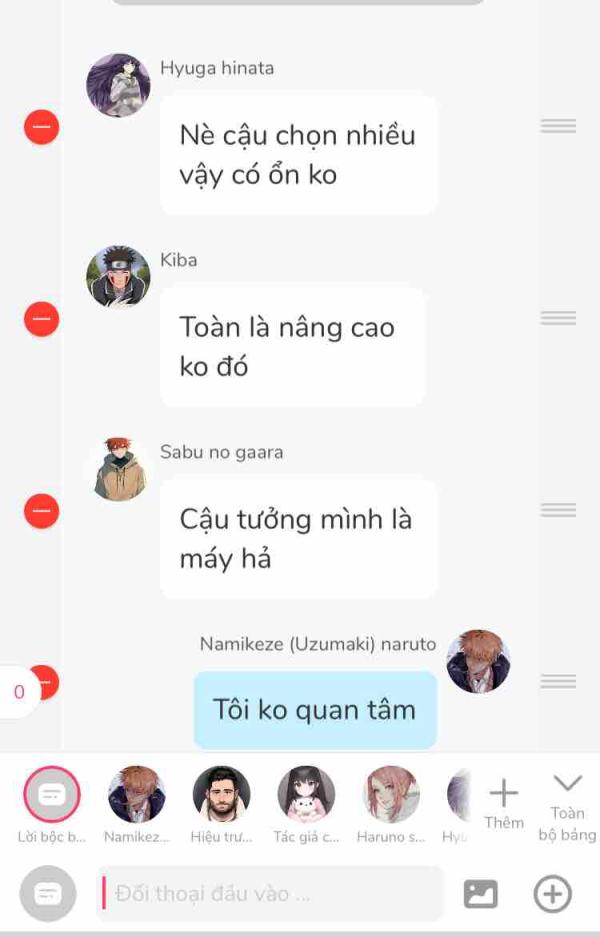Tap the reorder handle beside Naruto's message
Image resolution: width=600 pixels, height=937 pixels.
(558, 681)
